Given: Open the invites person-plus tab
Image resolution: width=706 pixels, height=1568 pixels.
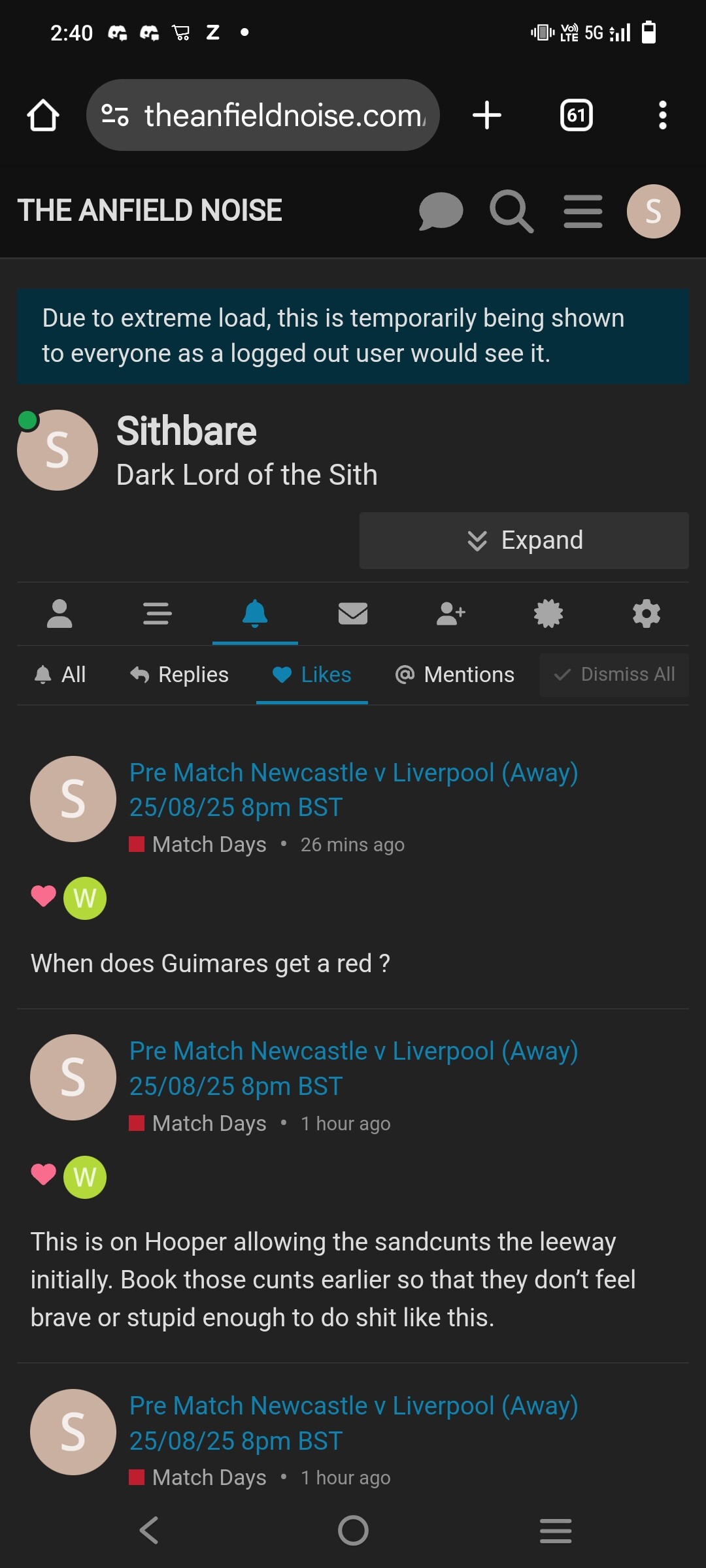Looking at the screenshot, I should pos(451,613).
